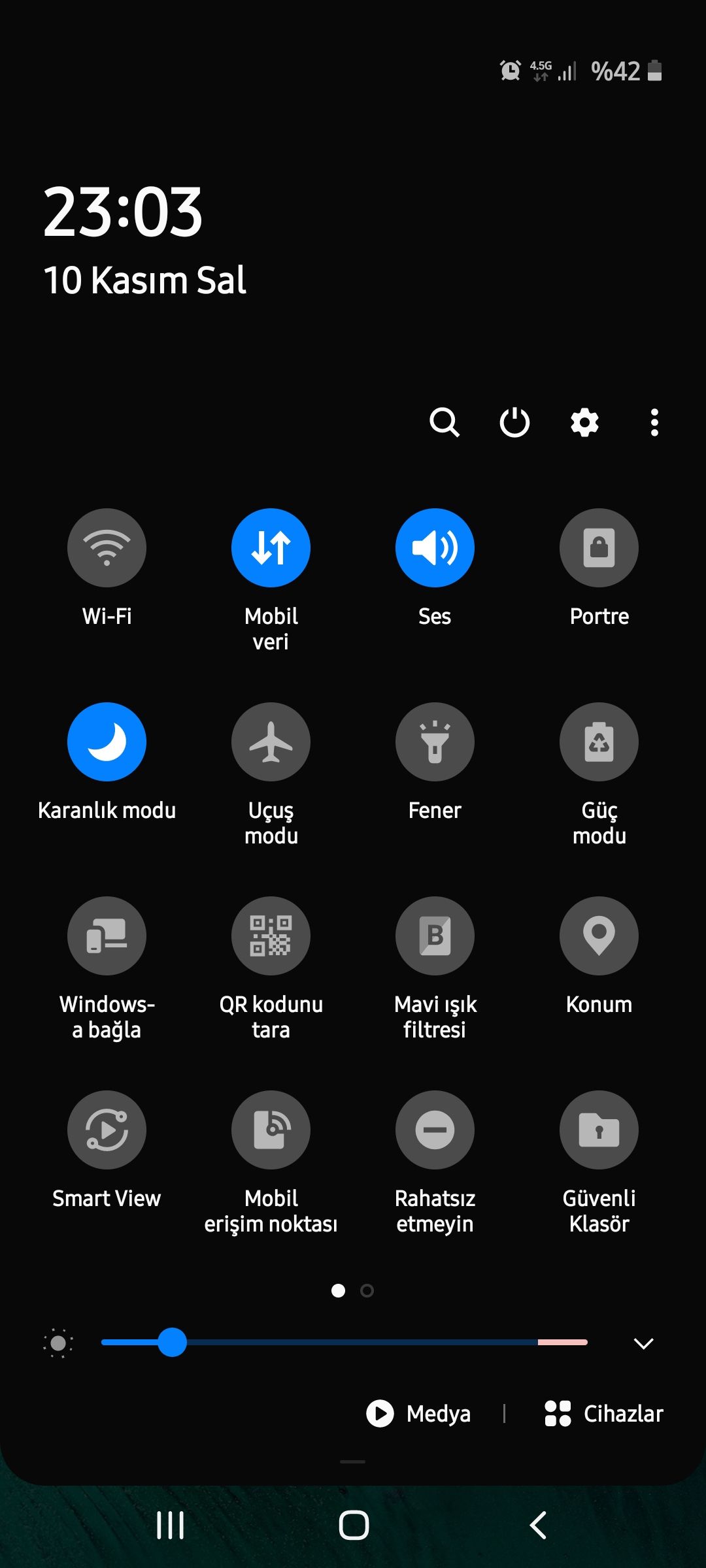Image resolution: width=706 pixels, height=1568 pixels.
Task: Enable Portre screen lock
Action: pyautogui.click(x=599, y=547)
